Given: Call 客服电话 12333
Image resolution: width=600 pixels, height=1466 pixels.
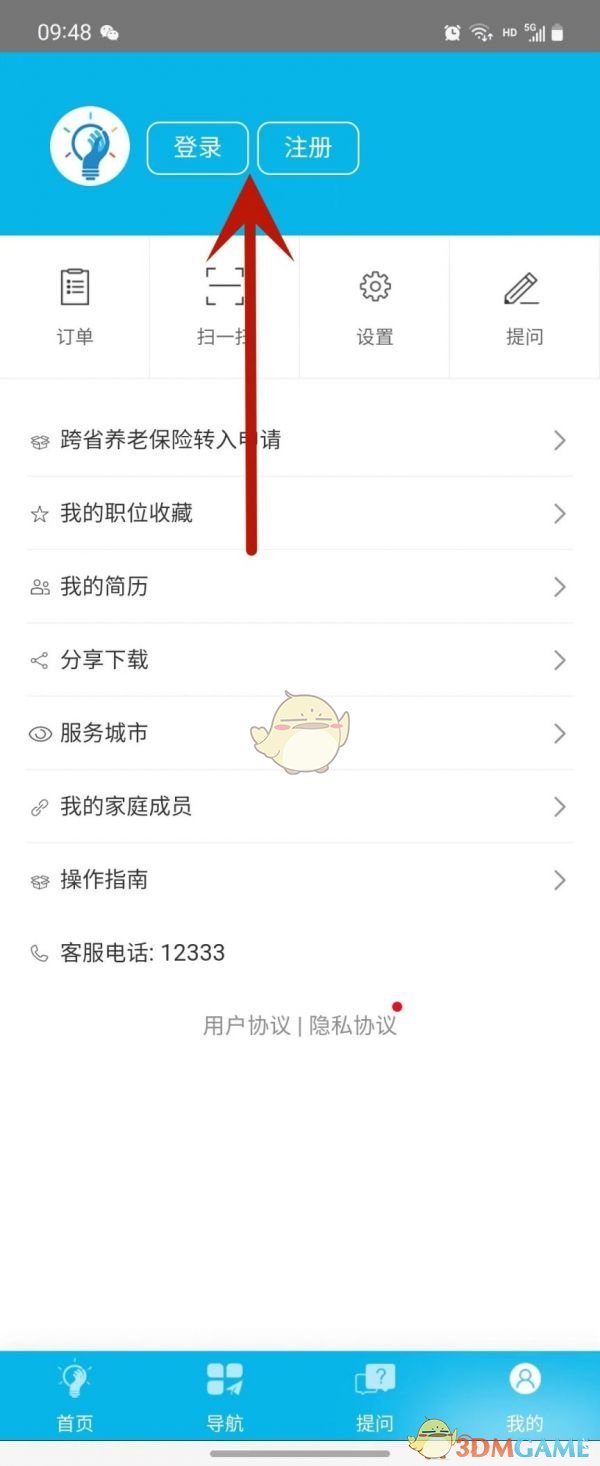Looking at the screenshot, I should pos(142,953).
